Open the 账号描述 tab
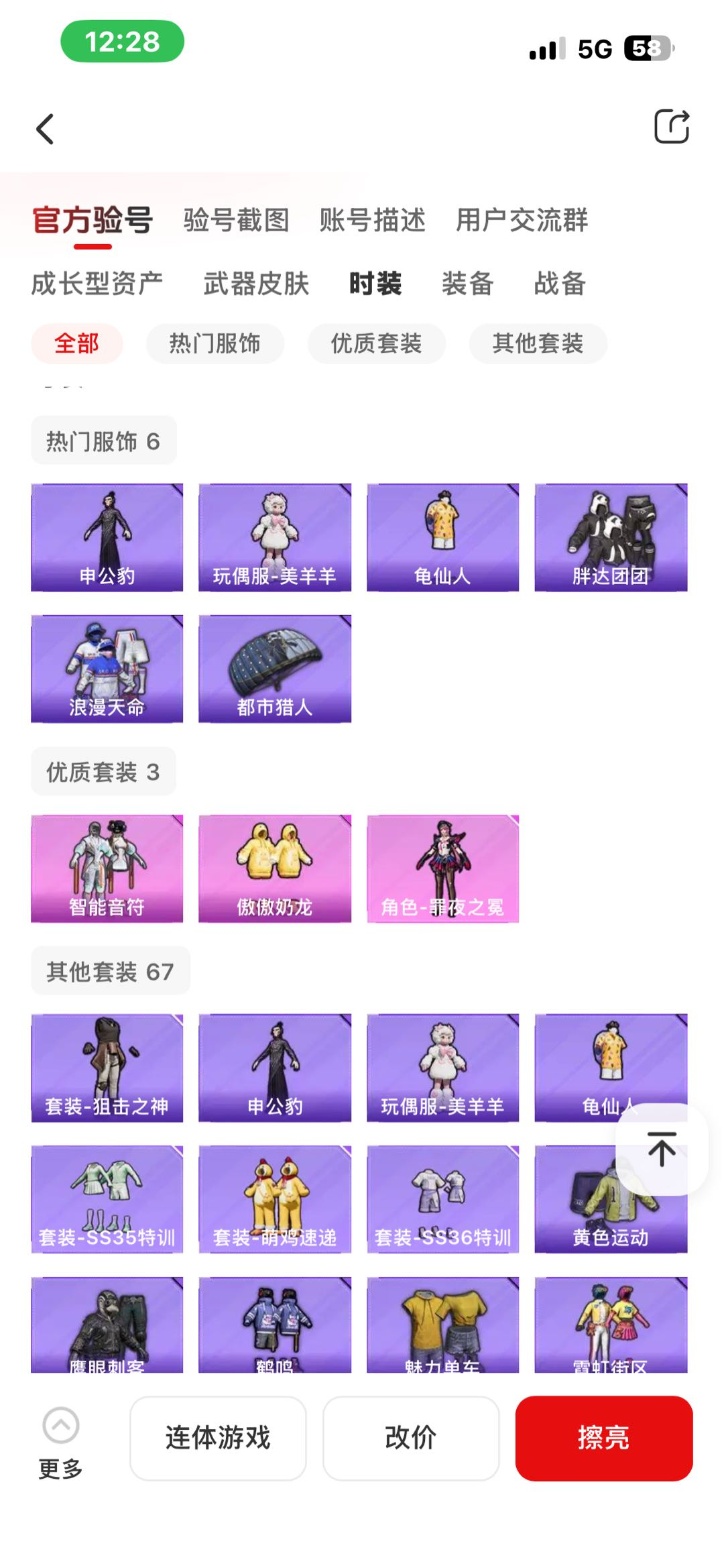The height and width of the screenshot is (1568, 724). 372,220
